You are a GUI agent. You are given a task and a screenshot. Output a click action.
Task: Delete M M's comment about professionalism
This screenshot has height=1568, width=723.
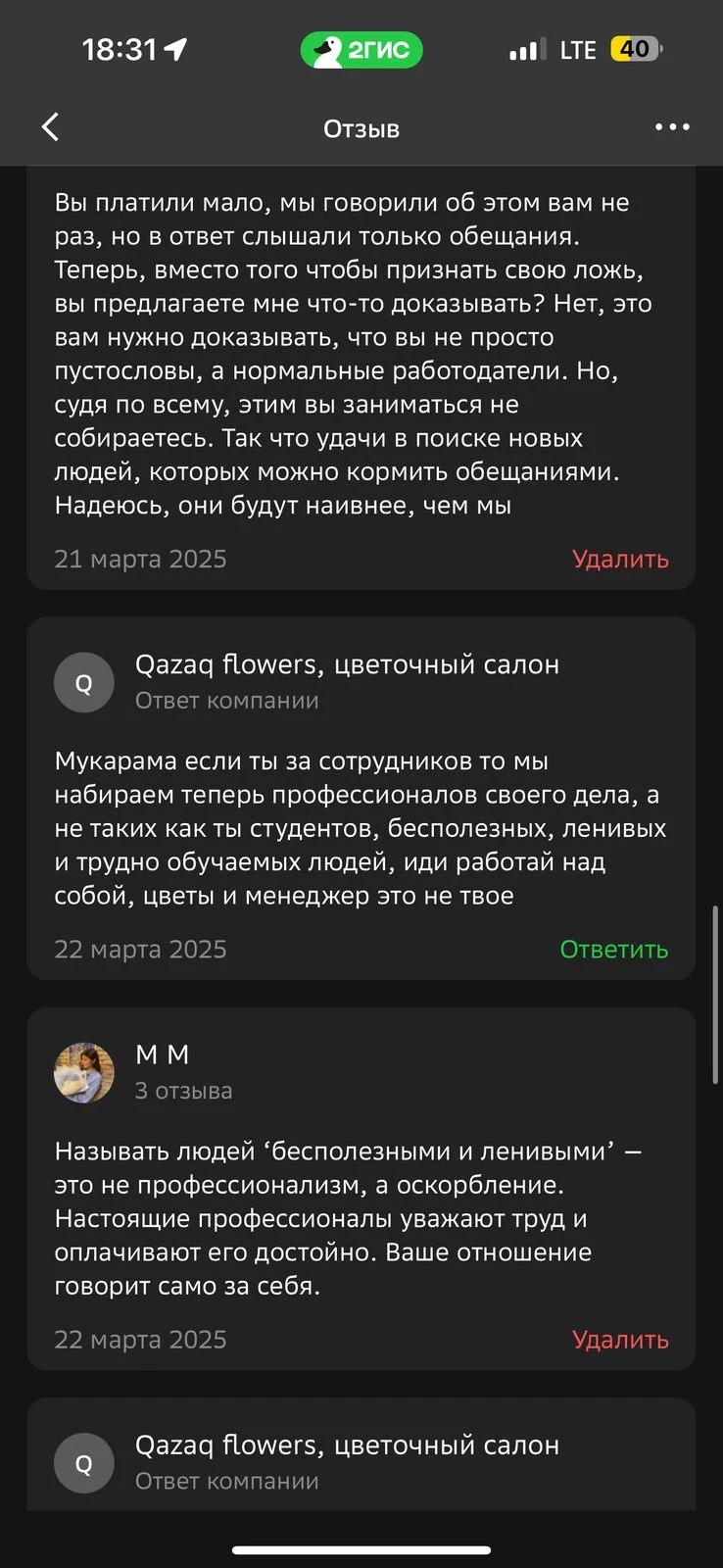[x=619, y=1340]
